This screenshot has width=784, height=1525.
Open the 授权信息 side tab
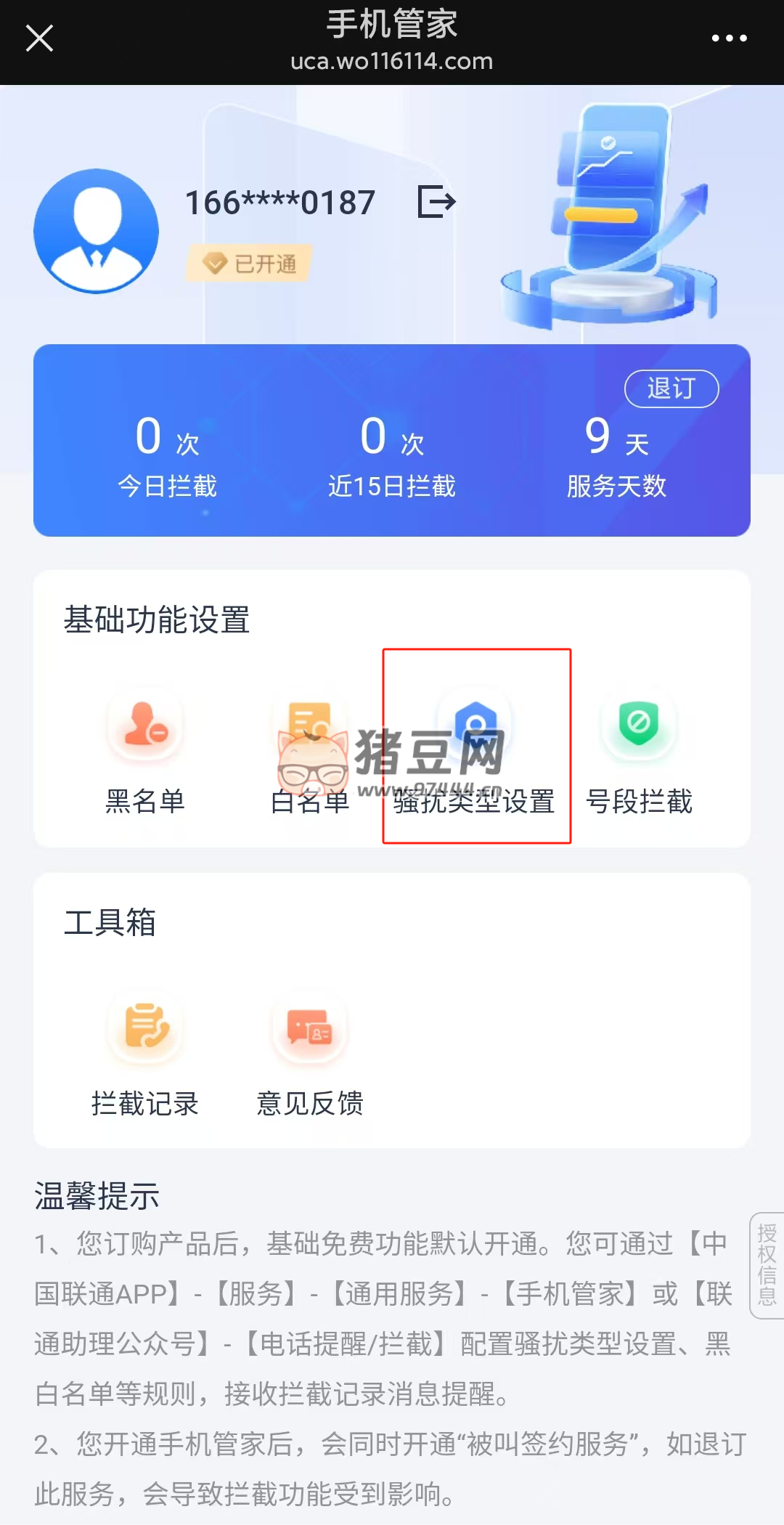(x=767, y=1264)
